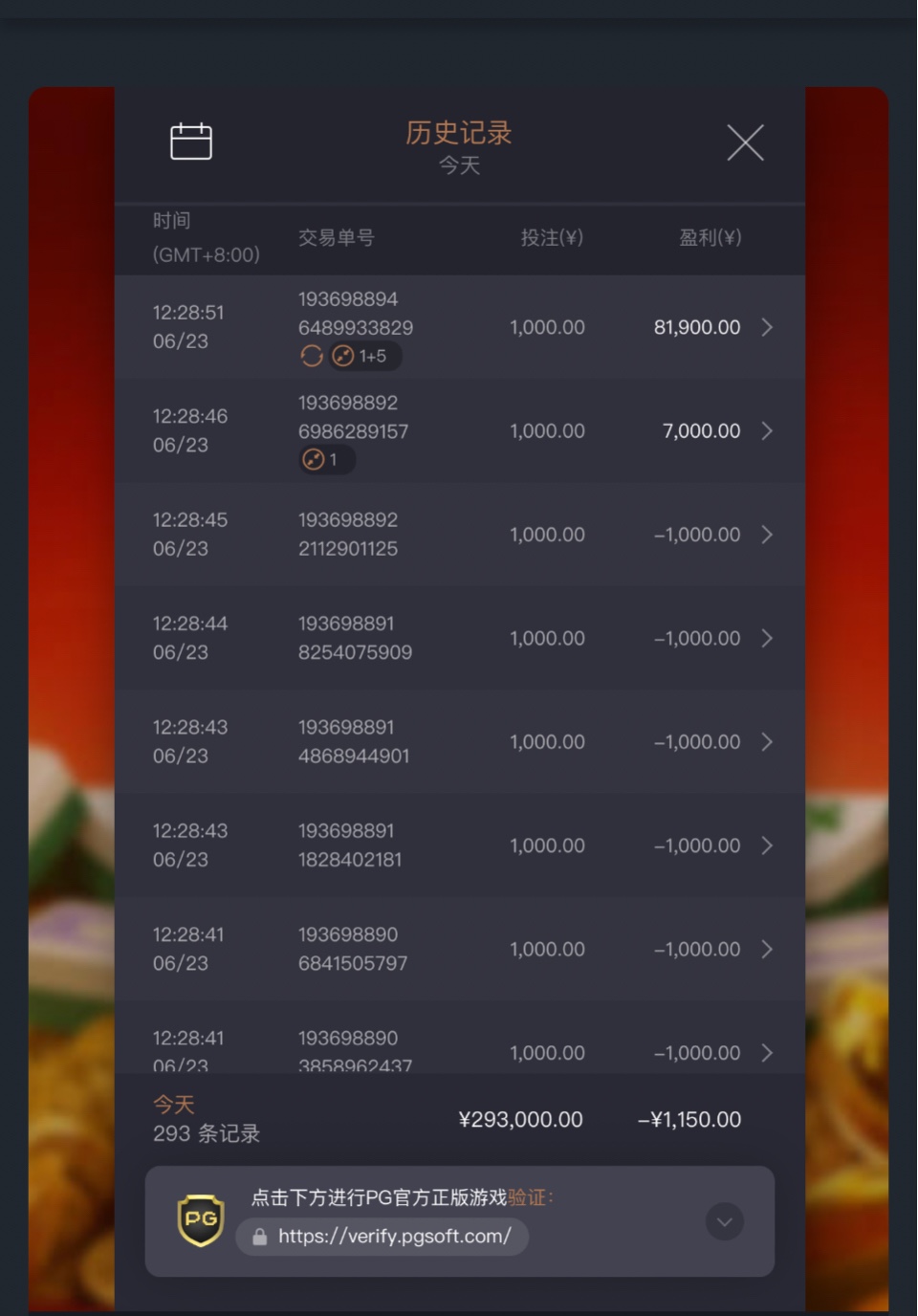View details of transaction 3858962437

point(766,1052)
